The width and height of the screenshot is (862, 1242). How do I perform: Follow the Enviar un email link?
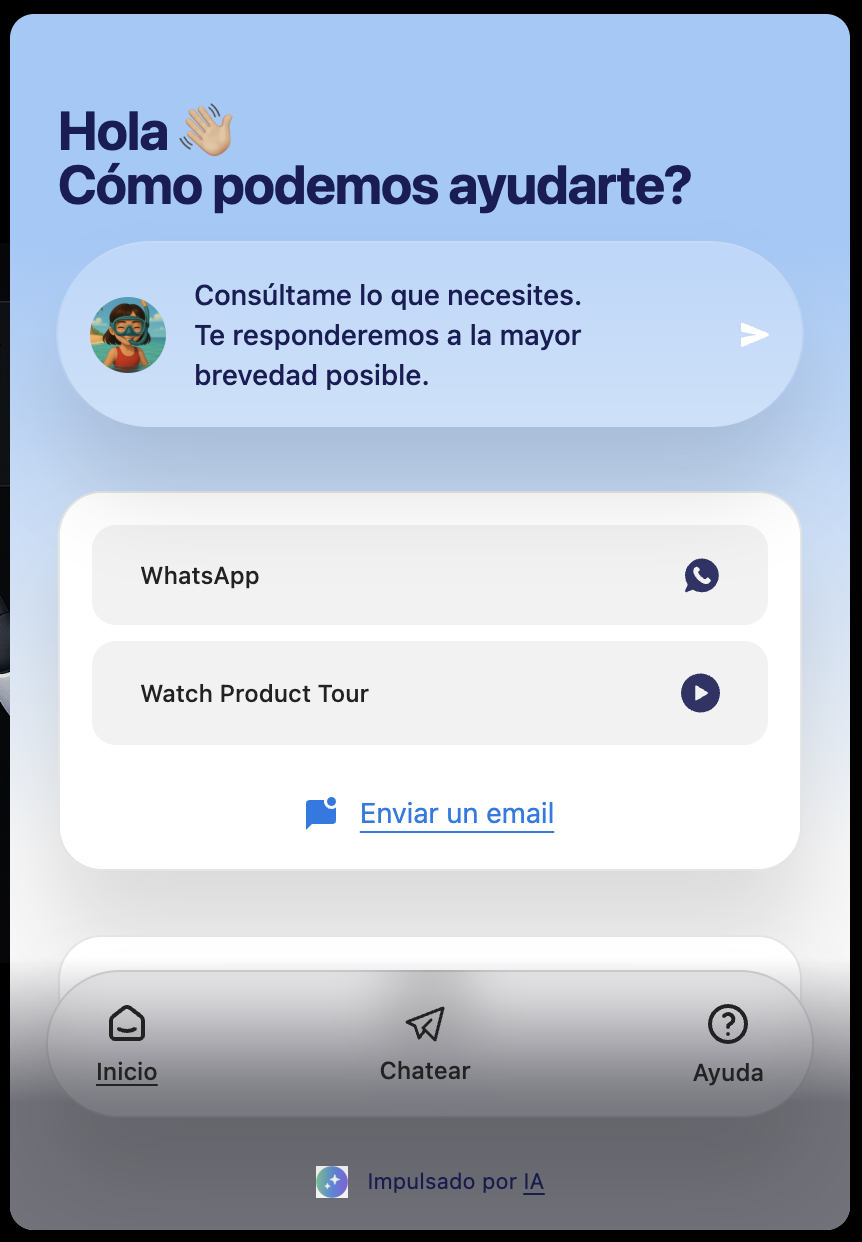tap(456, 814)
